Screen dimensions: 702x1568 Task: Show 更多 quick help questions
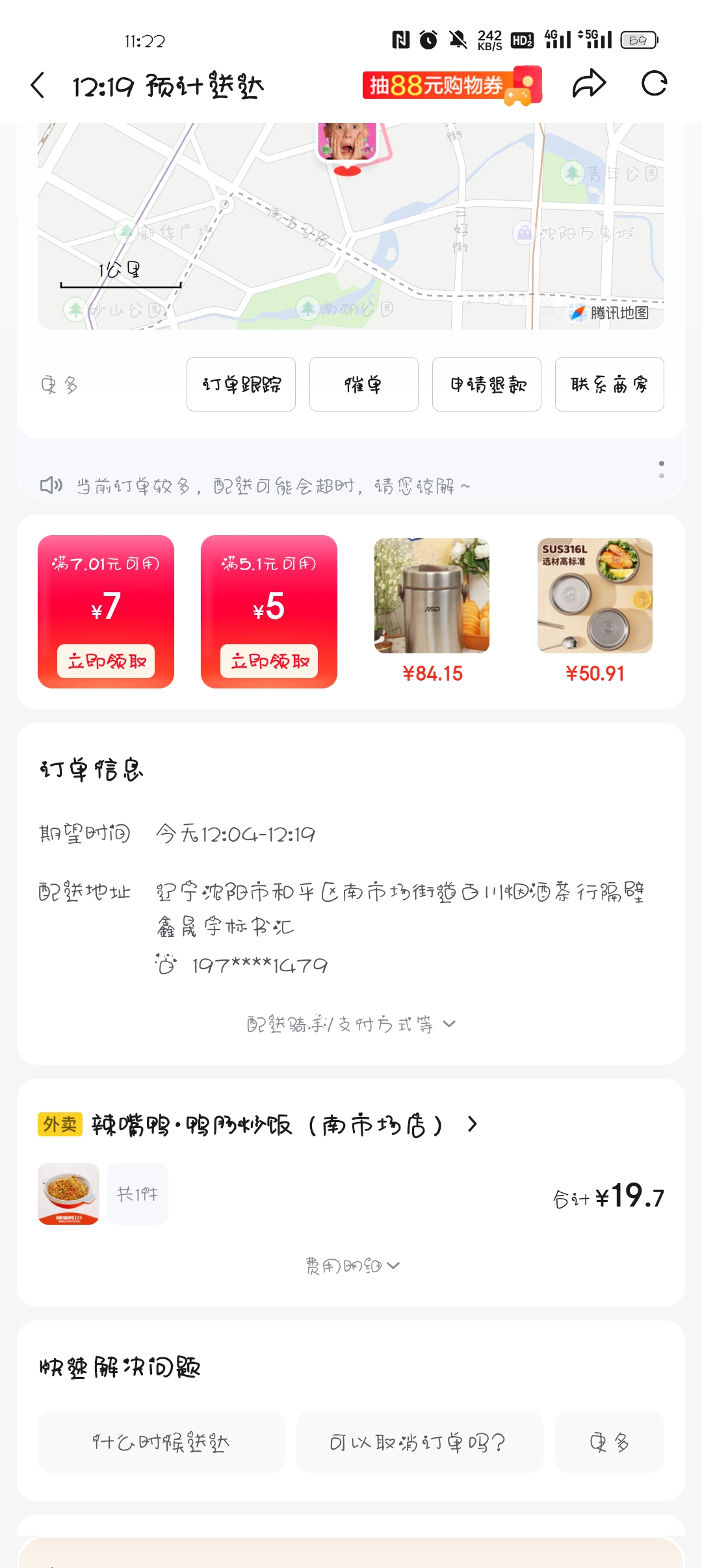point(609,1443)
